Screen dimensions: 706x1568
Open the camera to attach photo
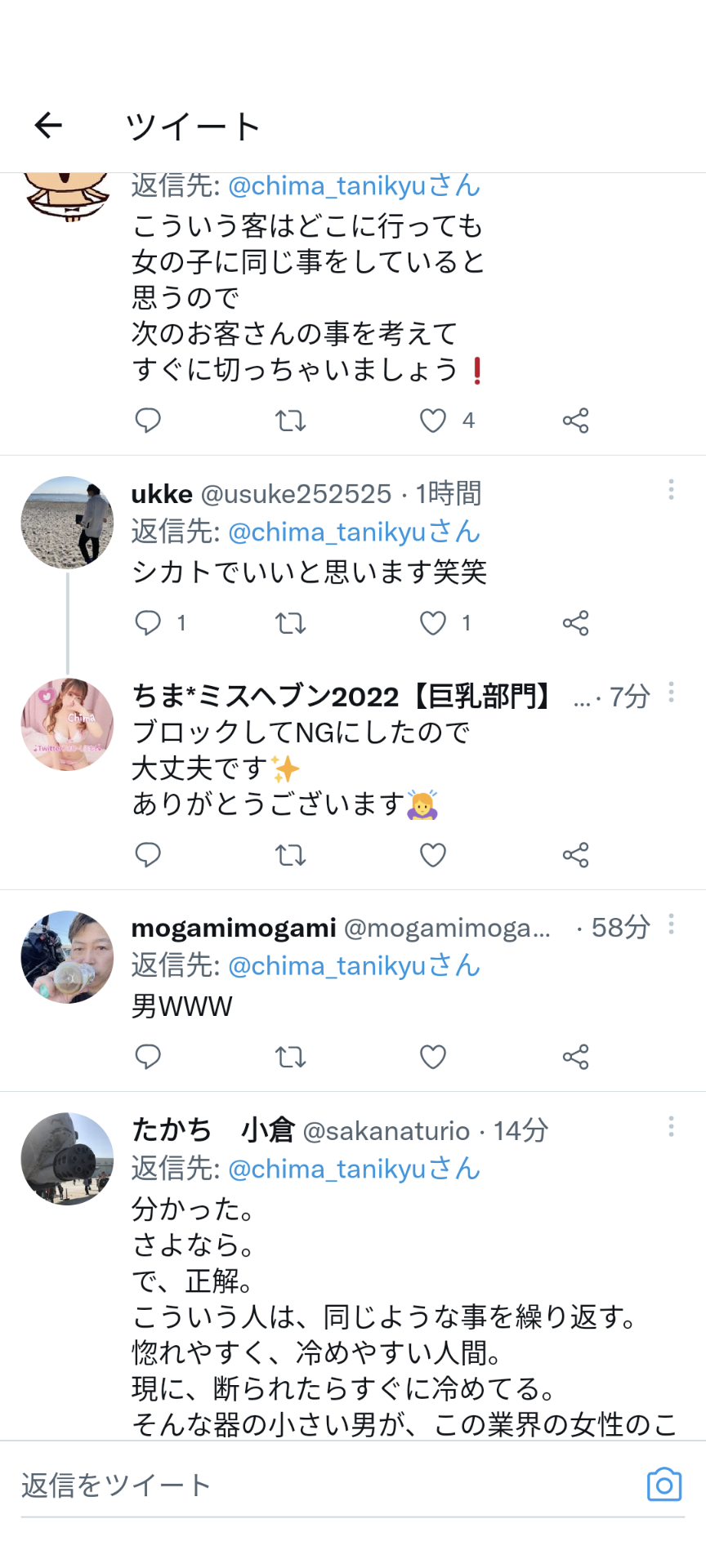[664, 1486]
